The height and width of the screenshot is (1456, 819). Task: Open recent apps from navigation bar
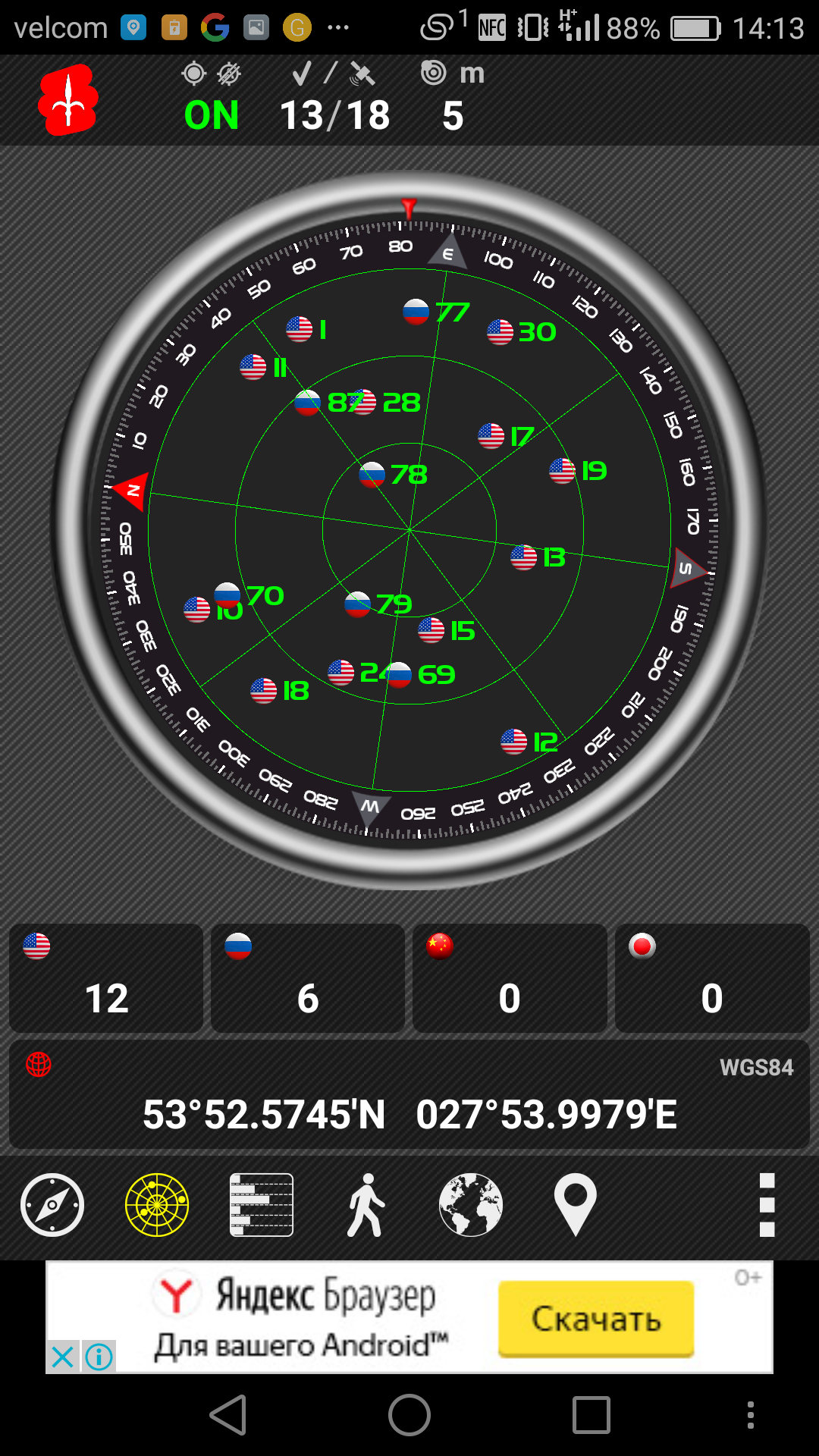pyautogui.click(x=591, y=1415)
